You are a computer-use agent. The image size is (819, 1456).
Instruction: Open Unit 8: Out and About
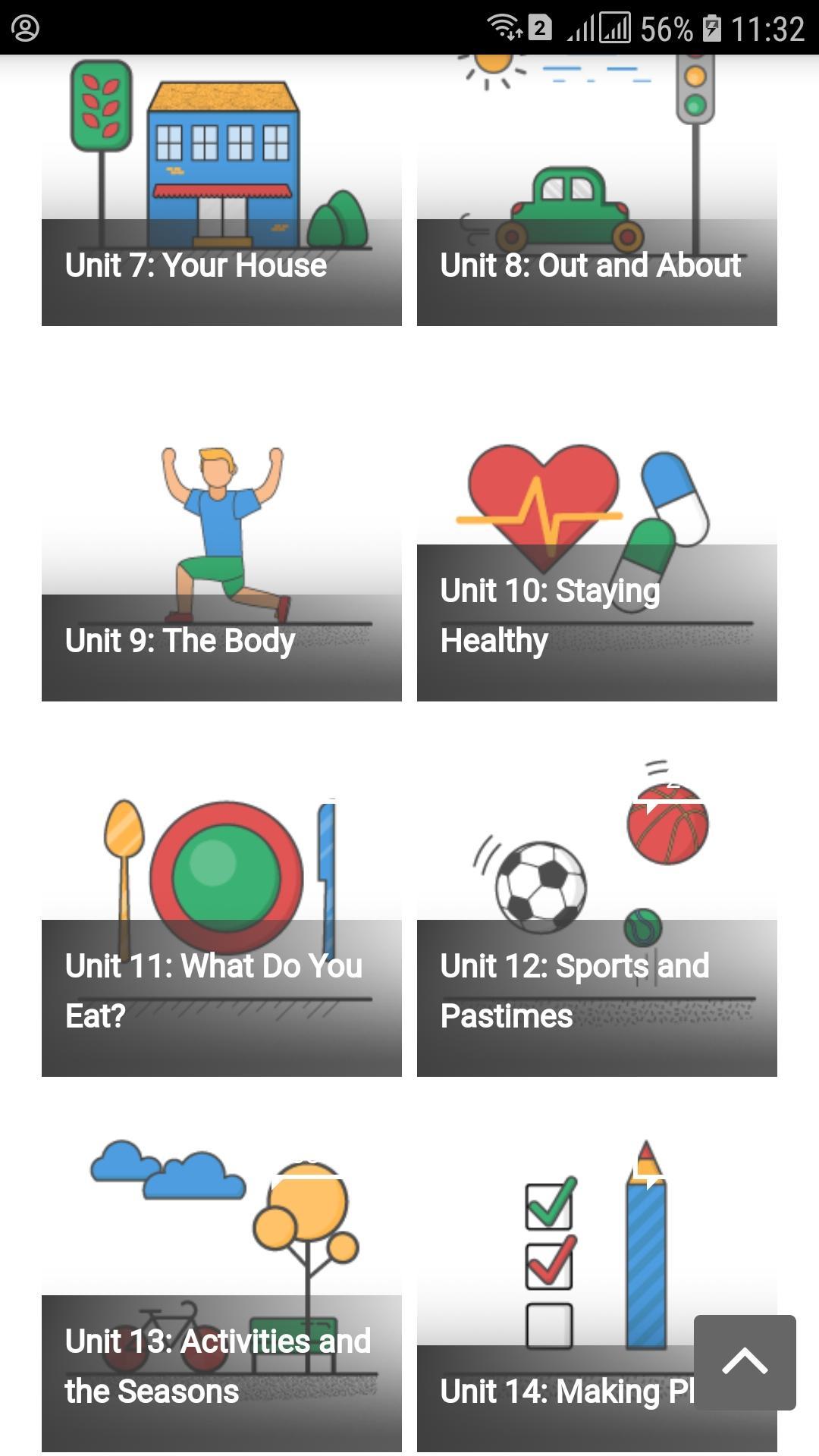(597, 197)
